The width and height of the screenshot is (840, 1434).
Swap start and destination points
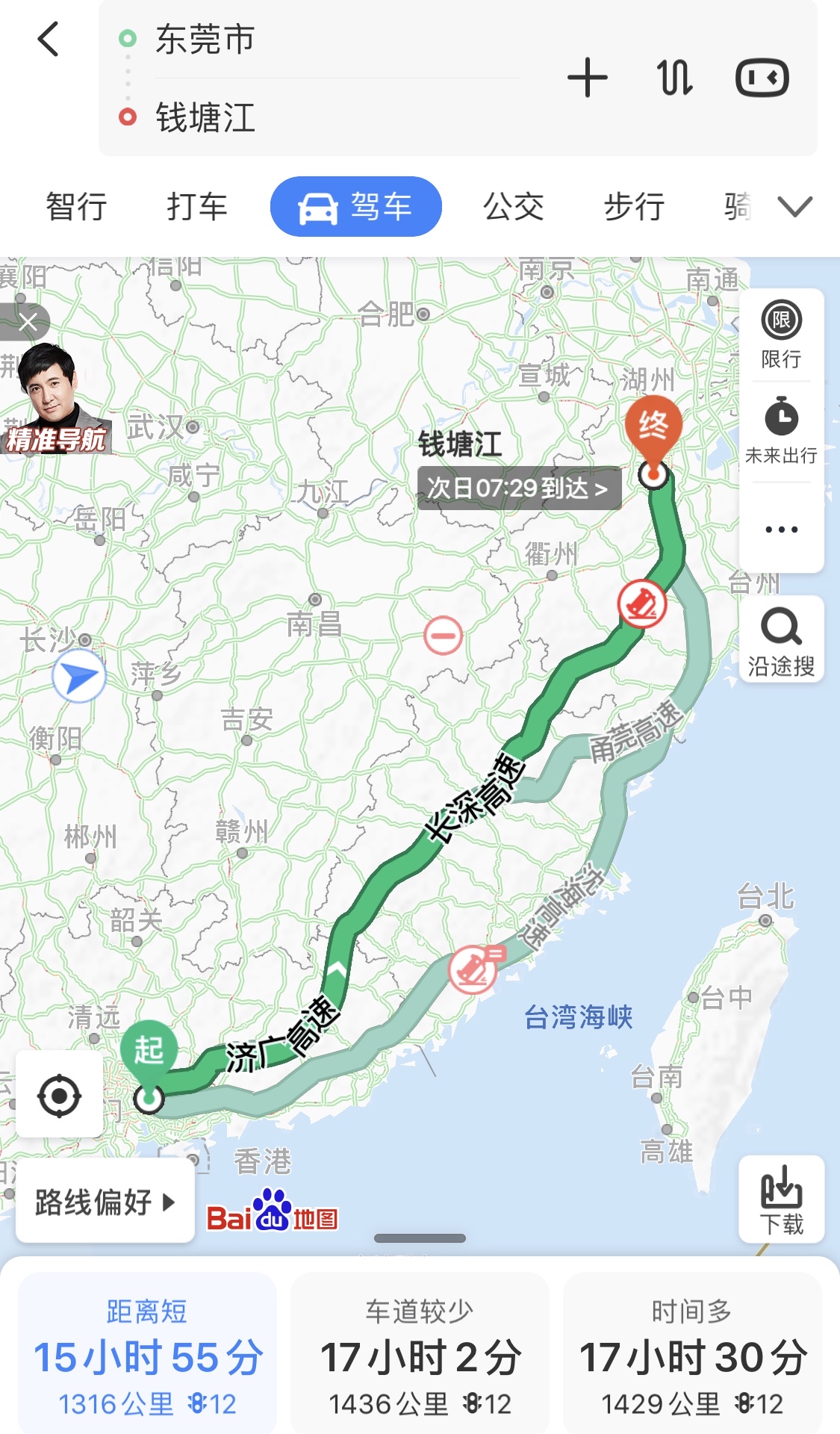[675, 78]
